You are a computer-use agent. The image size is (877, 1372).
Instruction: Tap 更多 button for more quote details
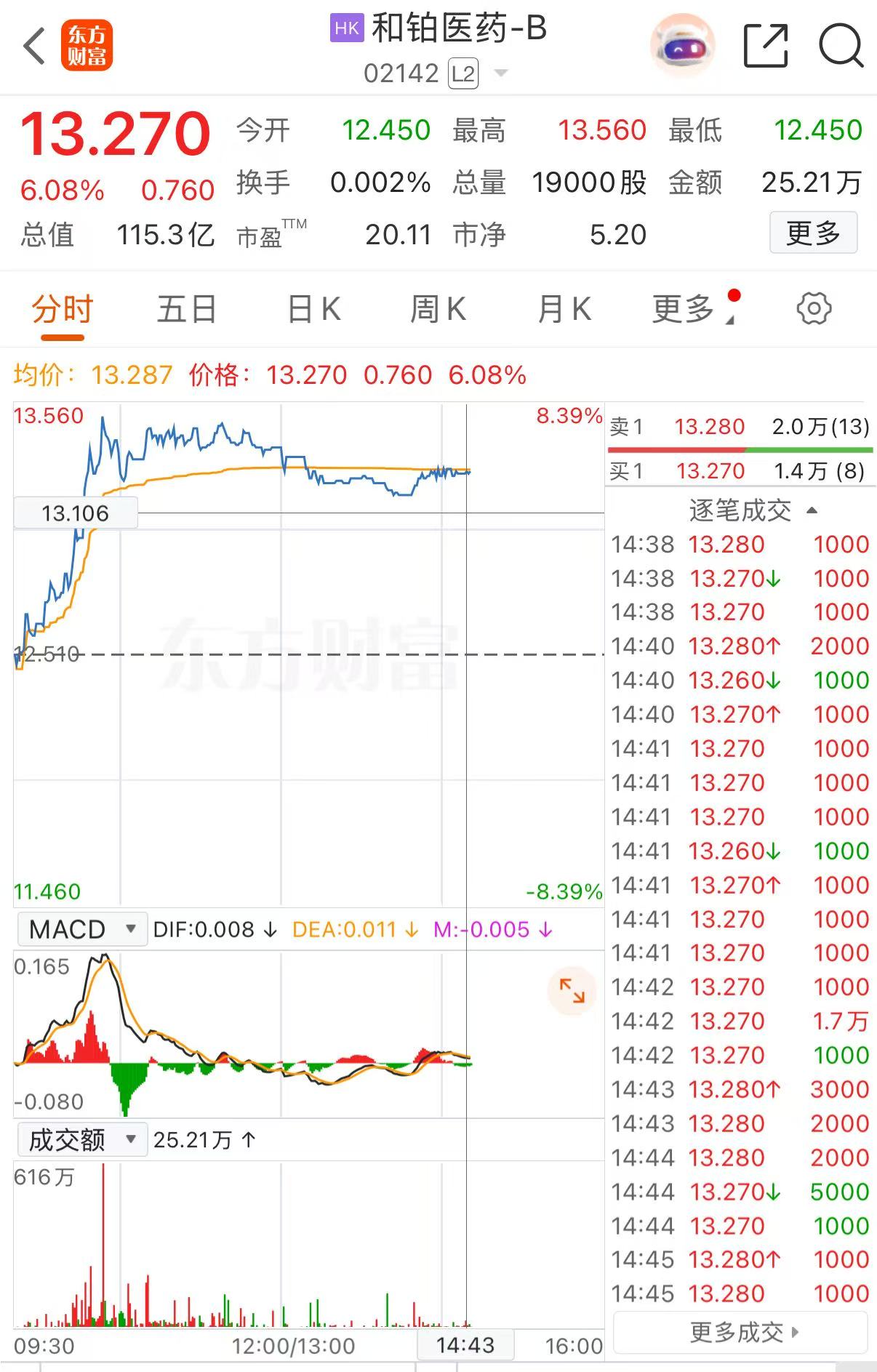[x=813, y=233]
